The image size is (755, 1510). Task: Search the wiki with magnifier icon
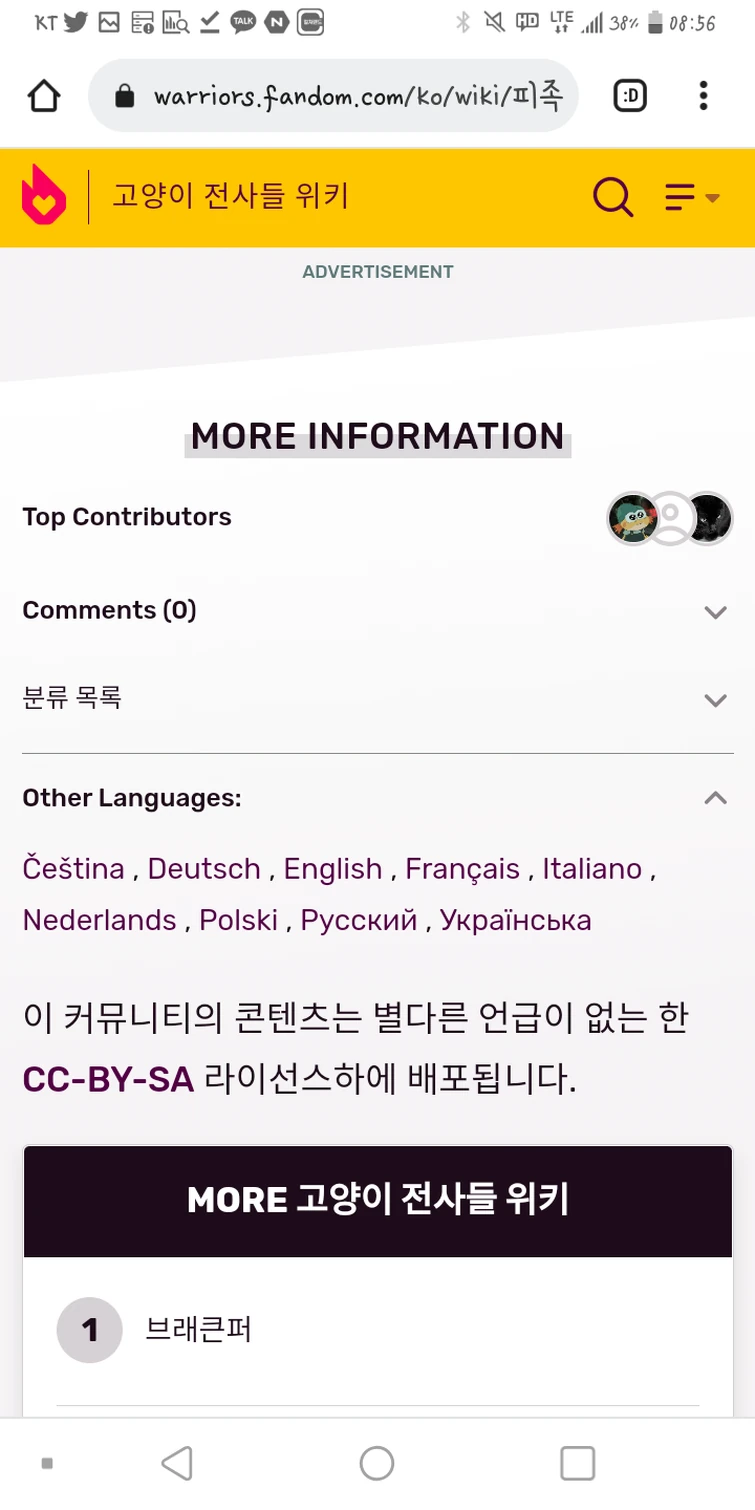click(x=613, y=197)
